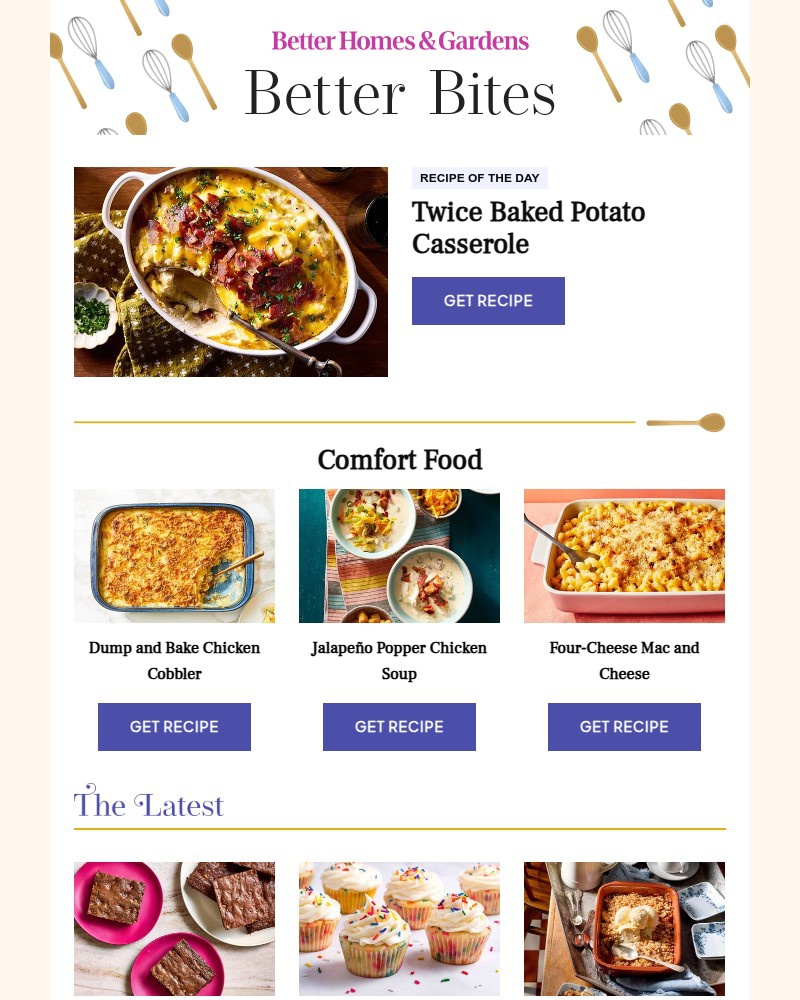The height and width of the screenshot is (1000, 800).
Task: Click GET RECIPE for Jalapeño Popper Chicken Soup
Action: (399, 727)
